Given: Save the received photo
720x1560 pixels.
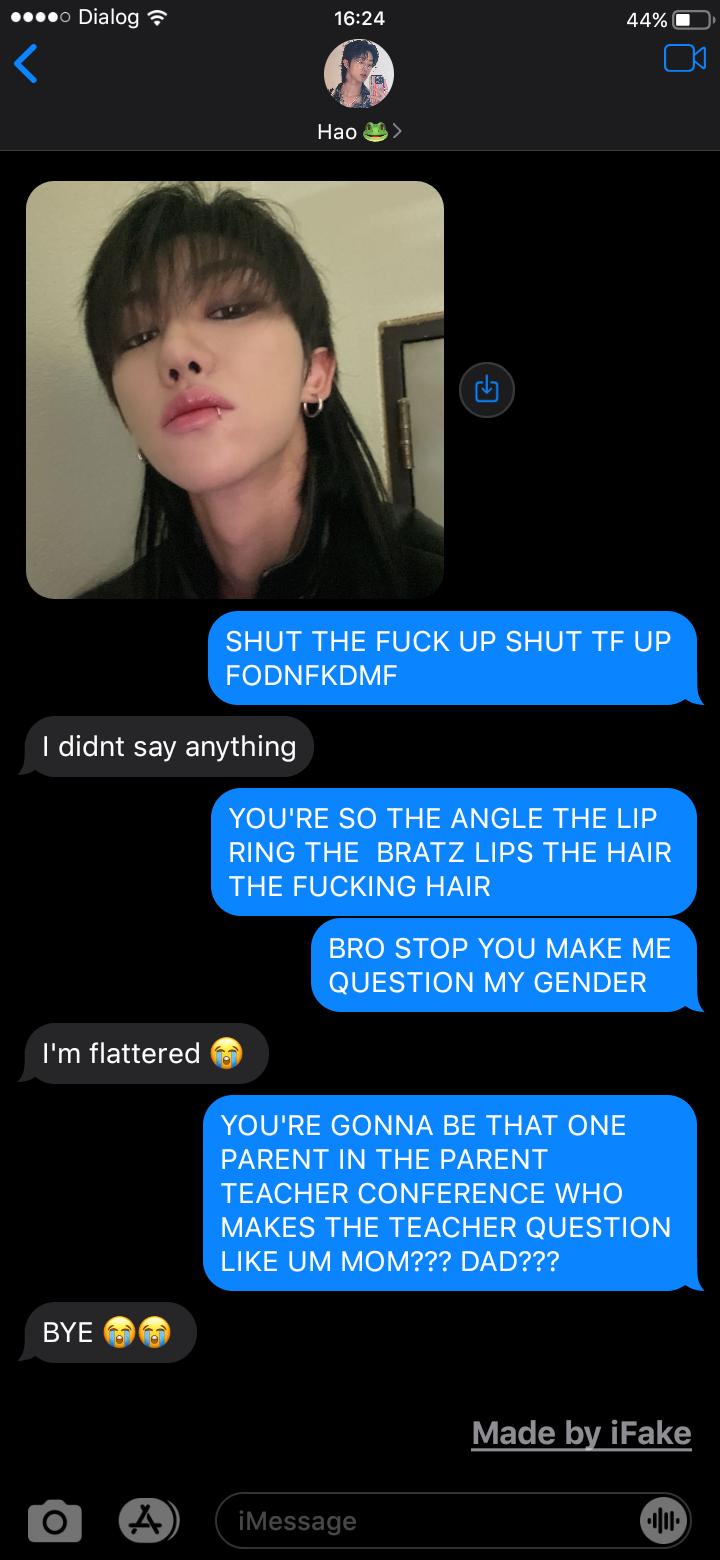Looking at the screenshot, I should (x=486, y=389).
